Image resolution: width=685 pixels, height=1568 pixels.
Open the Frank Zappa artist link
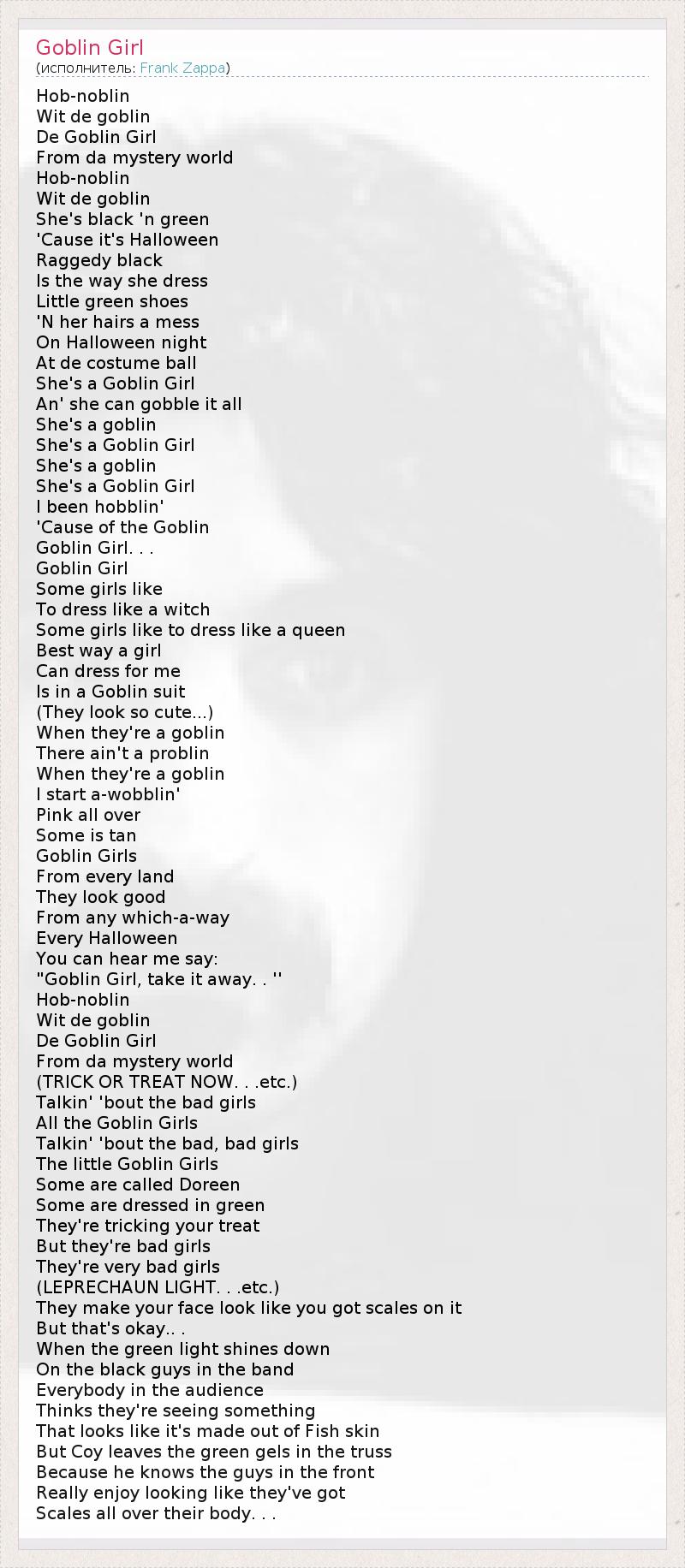click(182, 68)
